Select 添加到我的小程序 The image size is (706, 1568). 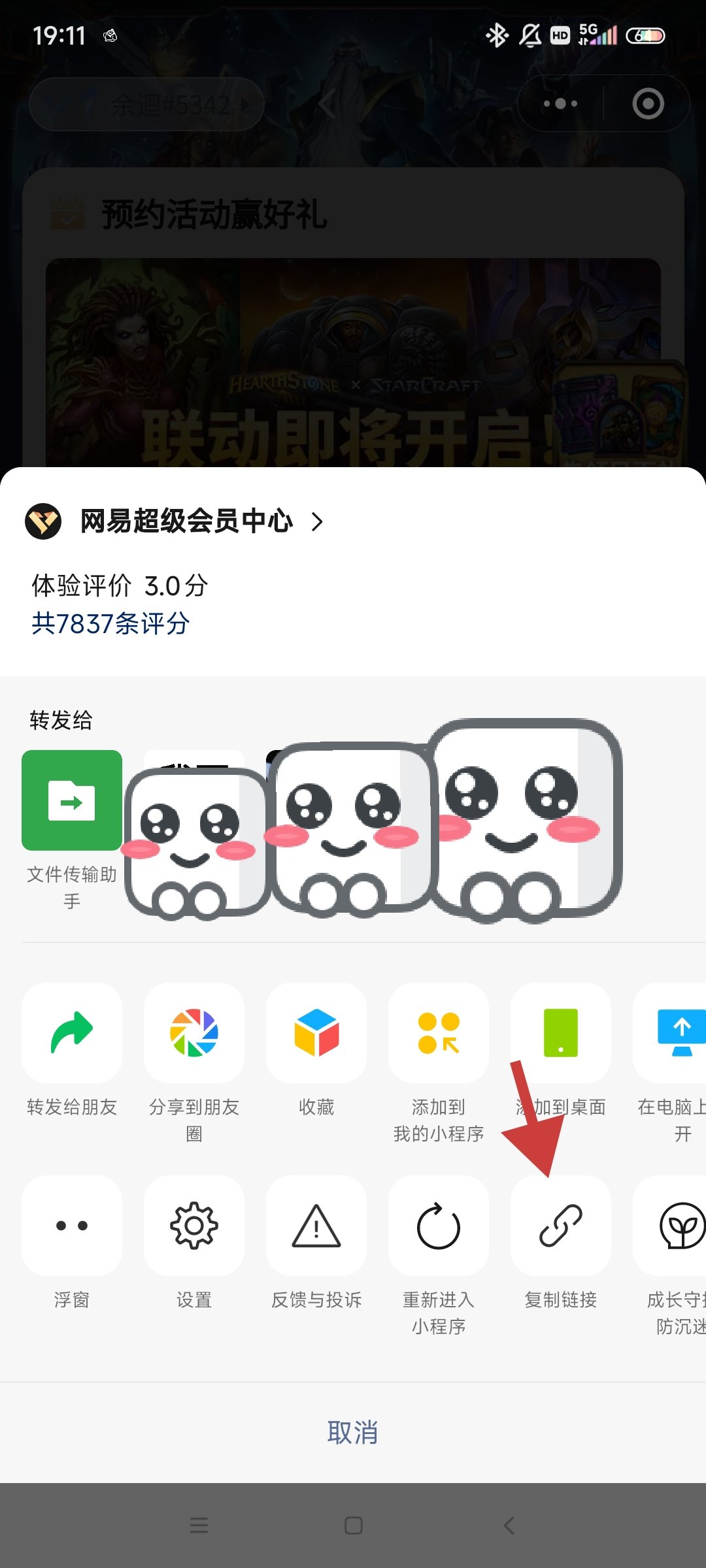click(439, 1034)
